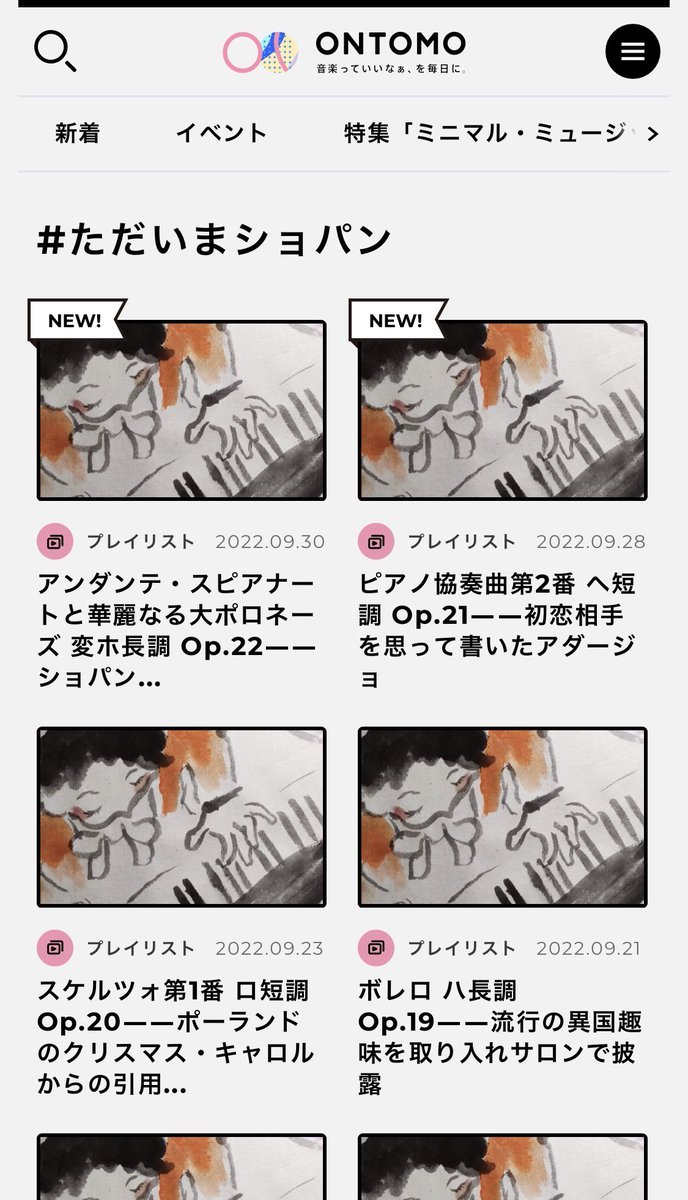Show more tabs with the right arrow
The height and width of the screenshot is (1200, 688).
(653, 134)
